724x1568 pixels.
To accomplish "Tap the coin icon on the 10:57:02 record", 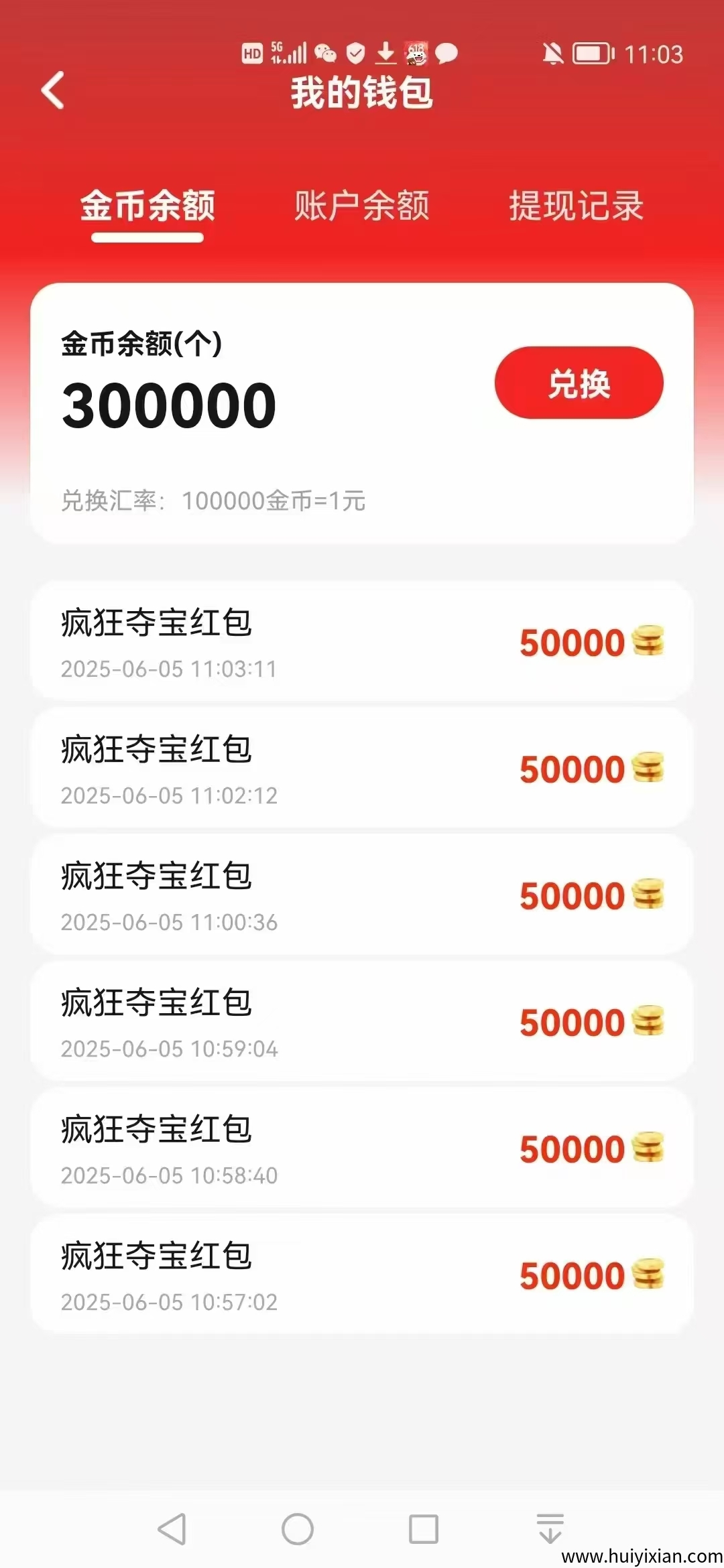I will pyautogui.click(x=648, y=1274).
